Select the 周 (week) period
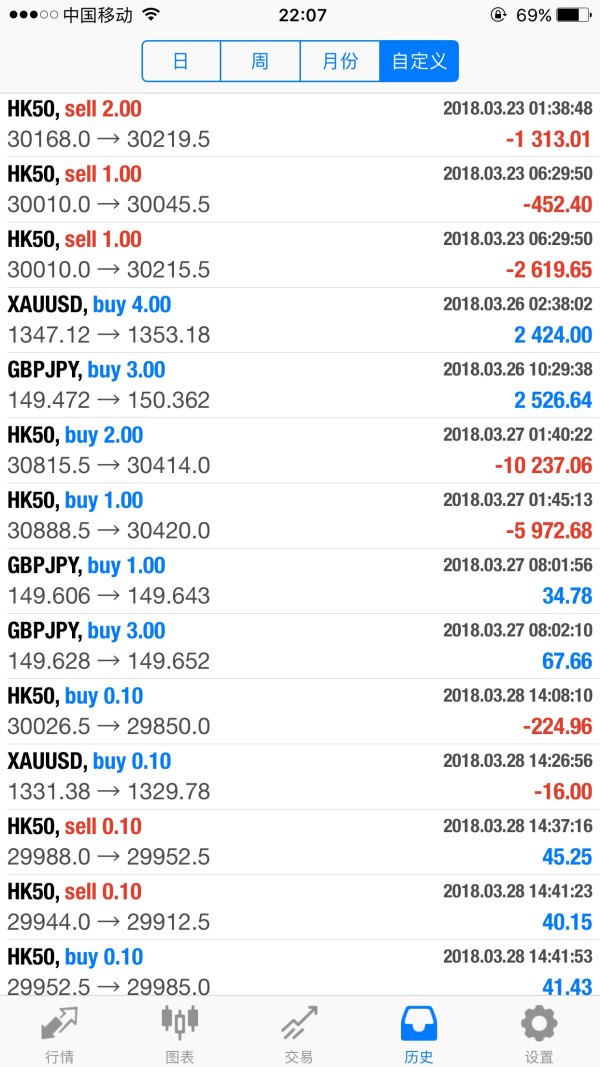This screenshot has height=1067, width=600. 260,61
